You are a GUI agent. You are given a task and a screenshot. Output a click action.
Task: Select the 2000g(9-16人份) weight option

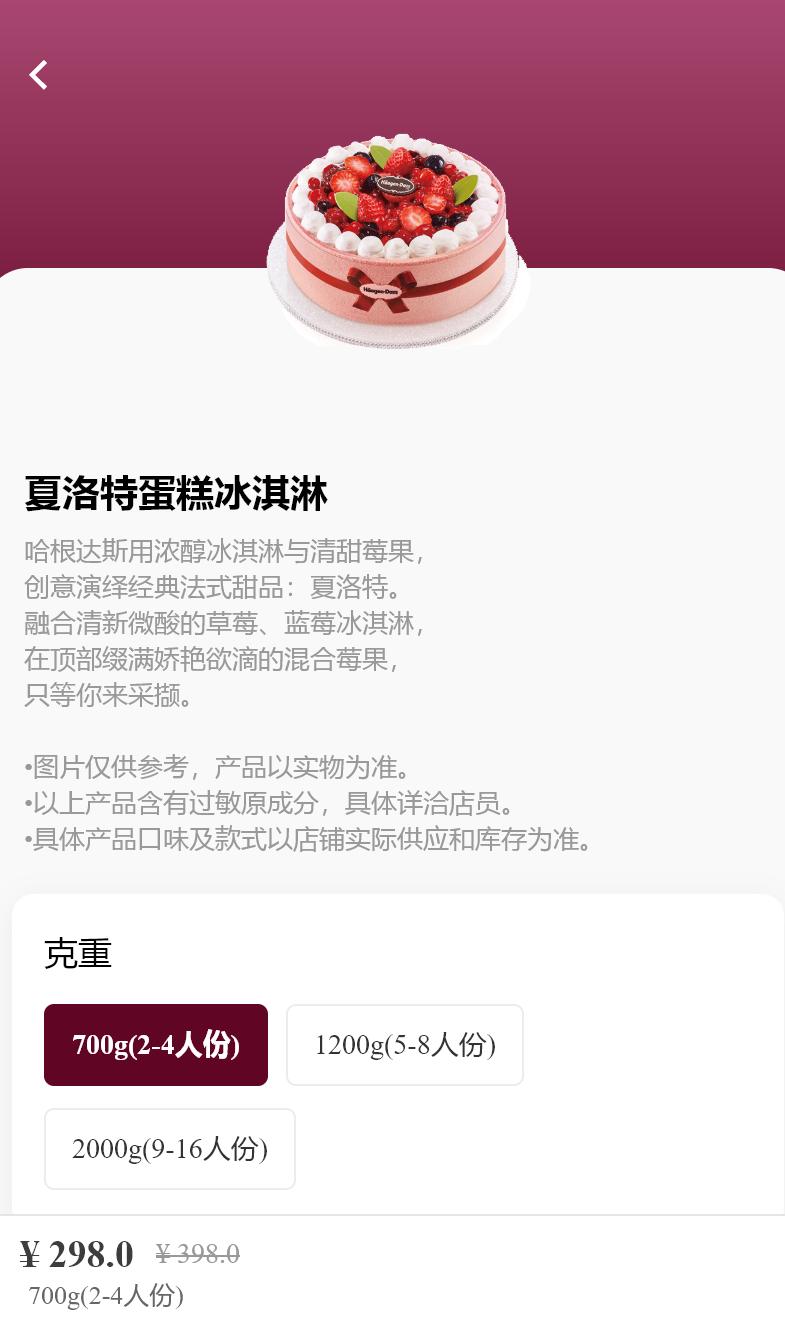tap(170, 1148)
